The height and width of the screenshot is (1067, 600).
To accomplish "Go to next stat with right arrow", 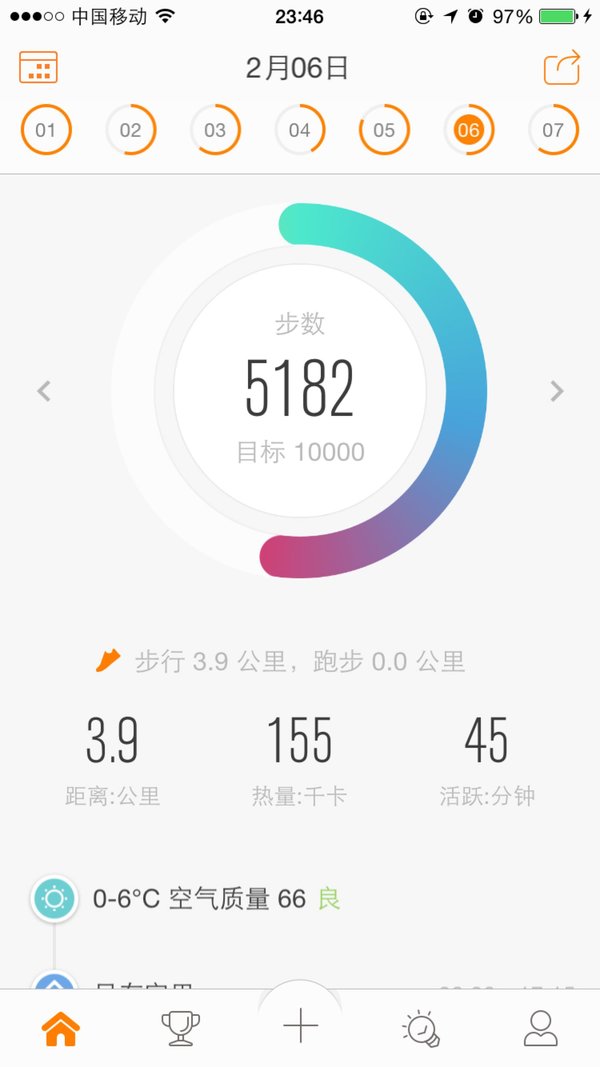I will click(x=556, y=391).
